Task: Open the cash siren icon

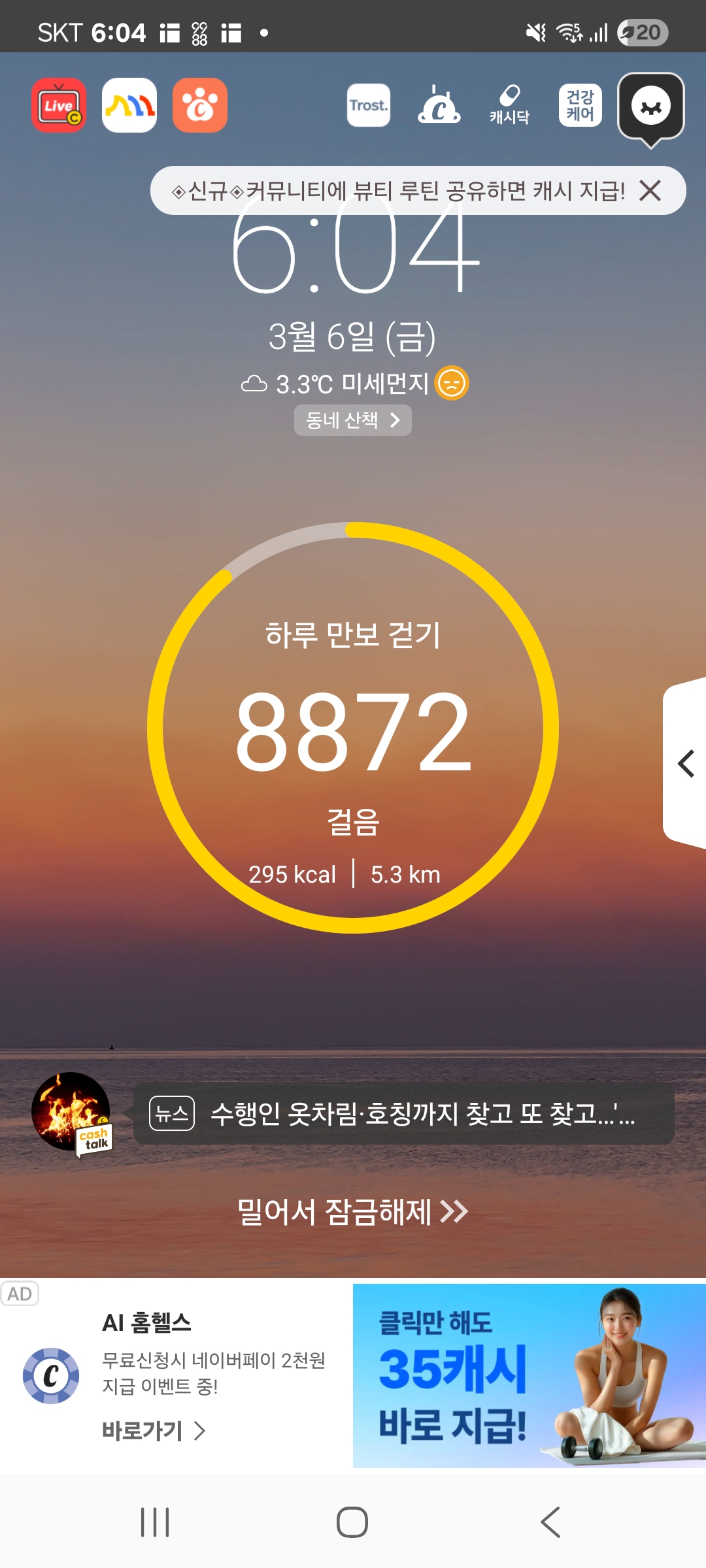Action: coord(439,105)
